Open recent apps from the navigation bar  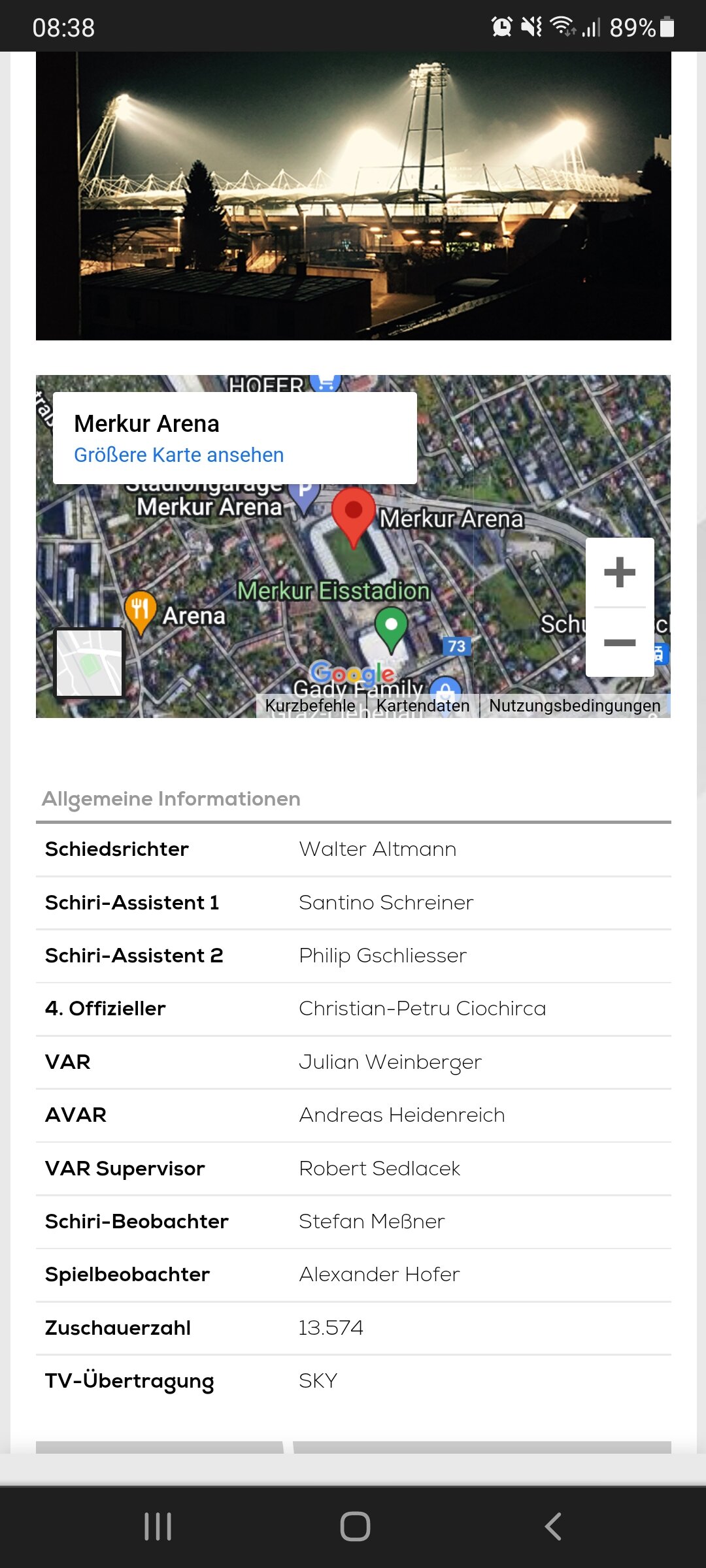click(158, 1526)
